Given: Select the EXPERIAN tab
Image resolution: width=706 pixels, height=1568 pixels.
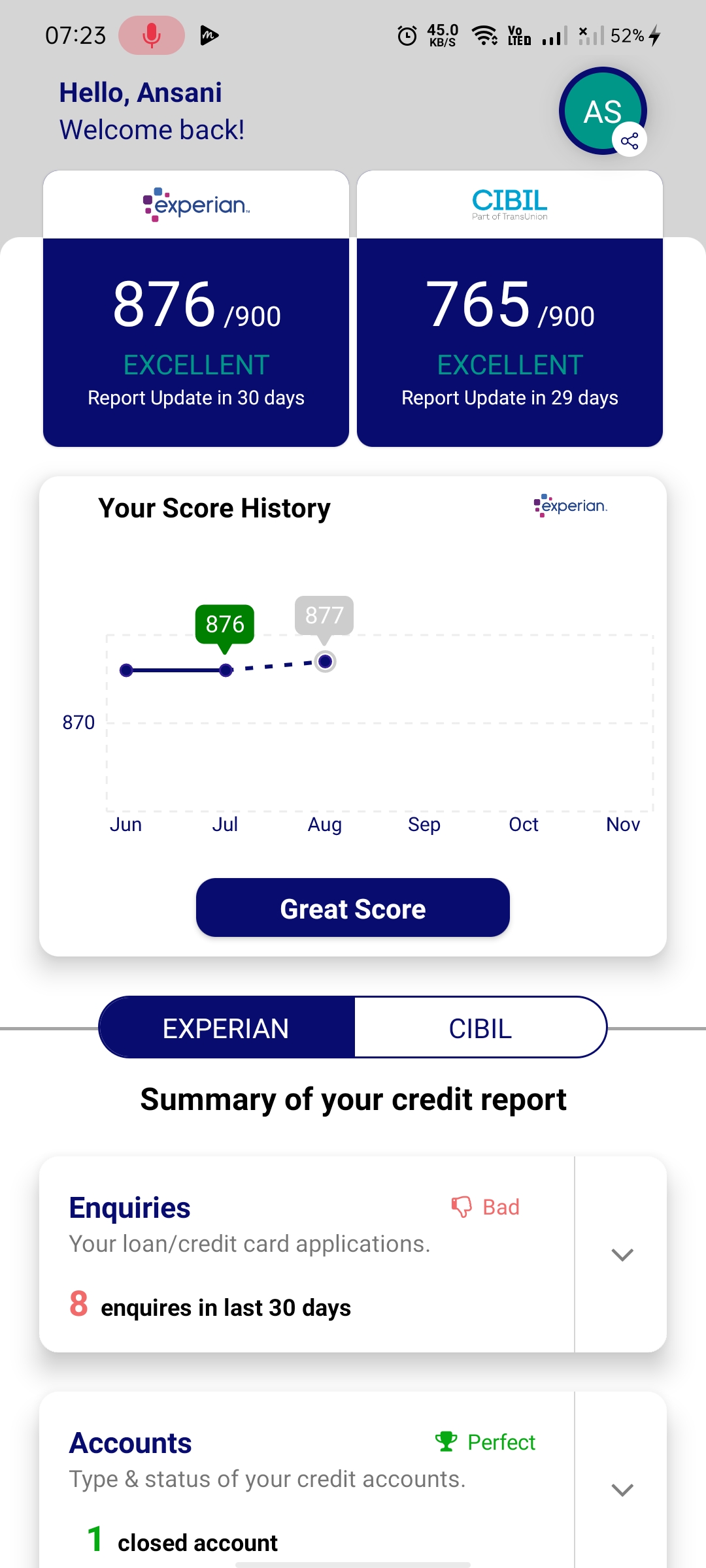Looking at the screenshot, I should point(226,1028).
